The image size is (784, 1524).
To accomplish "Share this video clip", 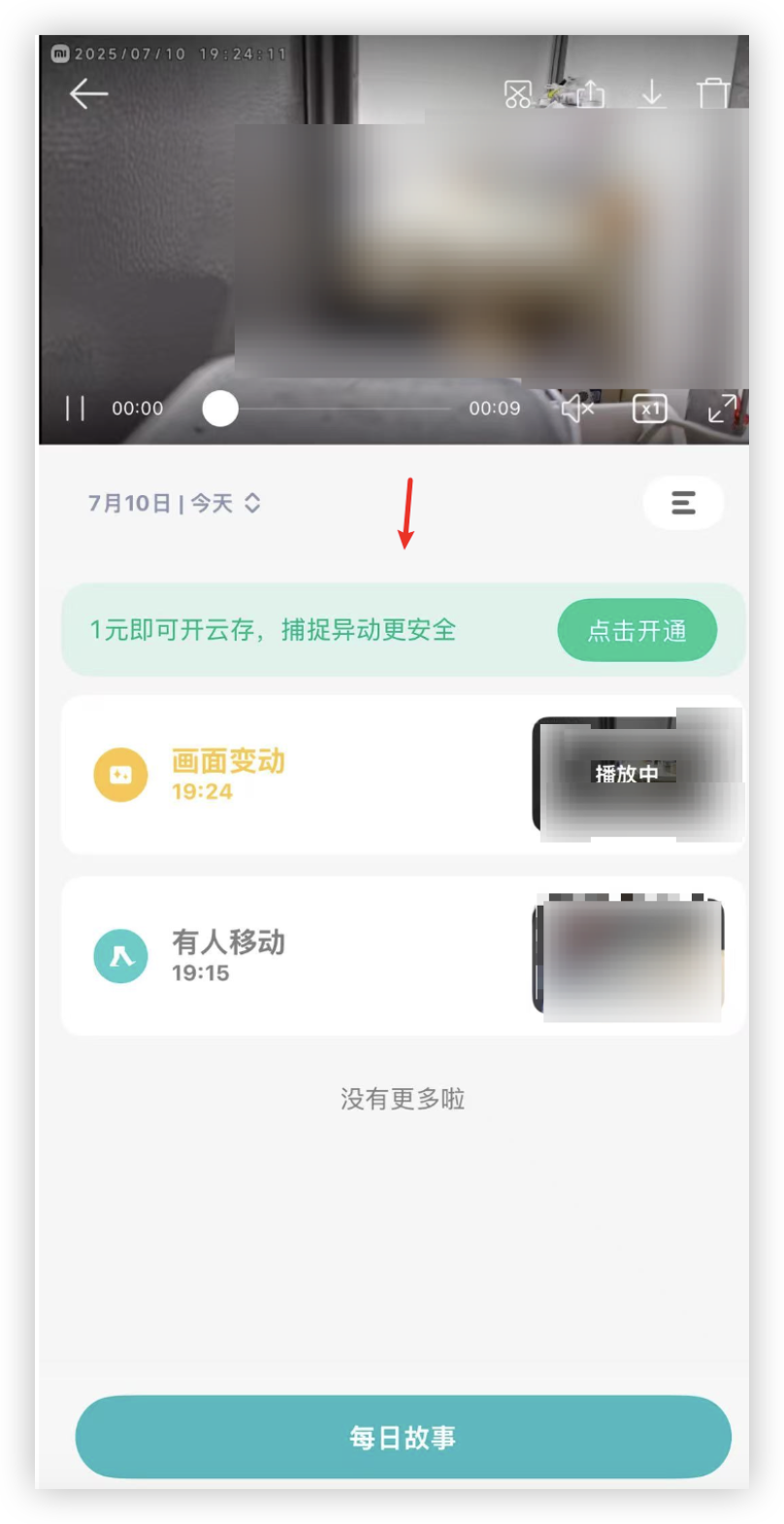I will coord(591,93).
